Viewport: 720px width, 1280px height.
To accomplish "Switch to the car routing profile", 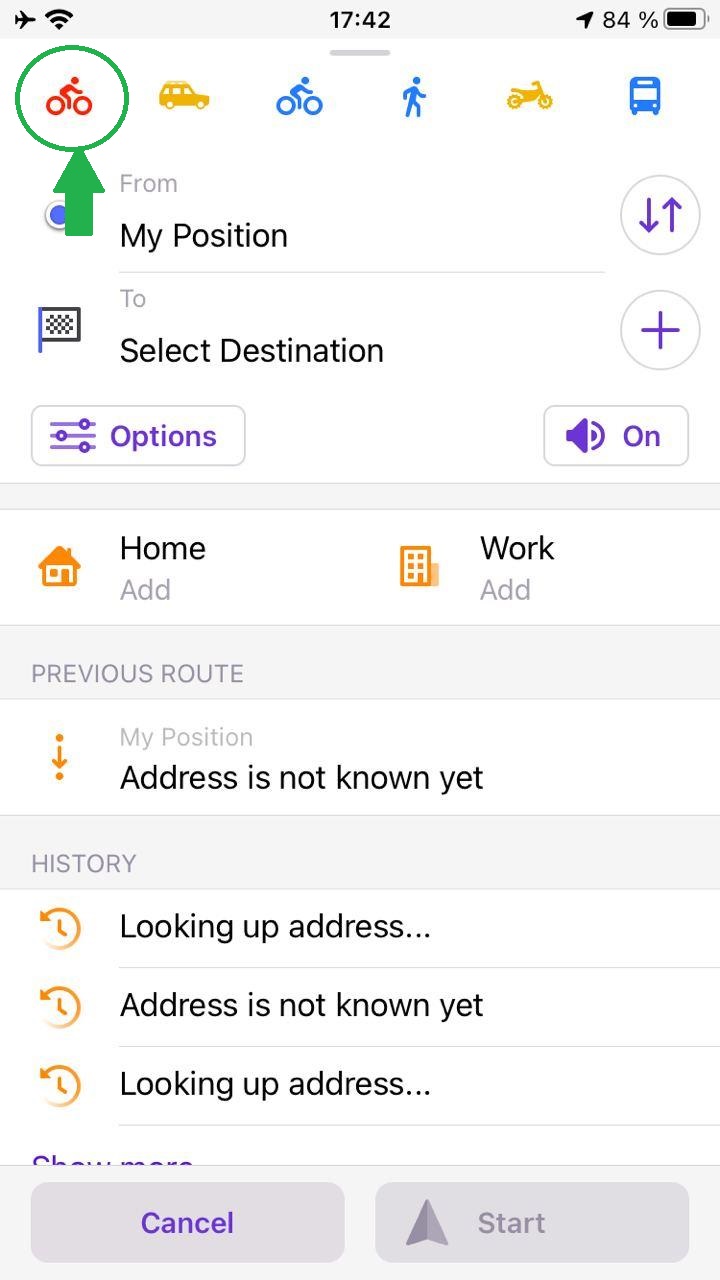I will [184, 96].
